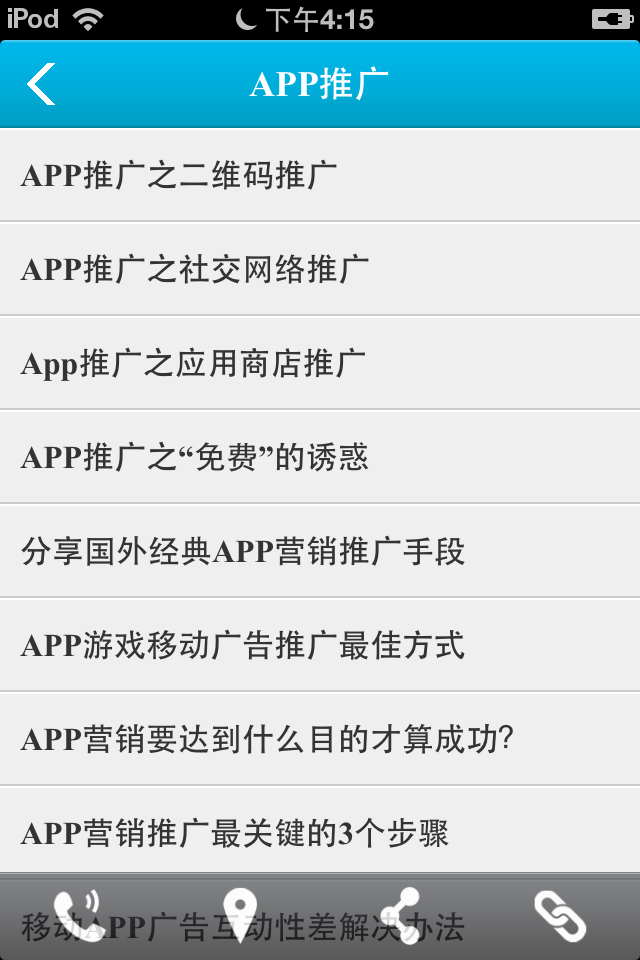This screenshot has height=960, width=640.
Task: Tap the chain link icon
Action: point(559,916)
